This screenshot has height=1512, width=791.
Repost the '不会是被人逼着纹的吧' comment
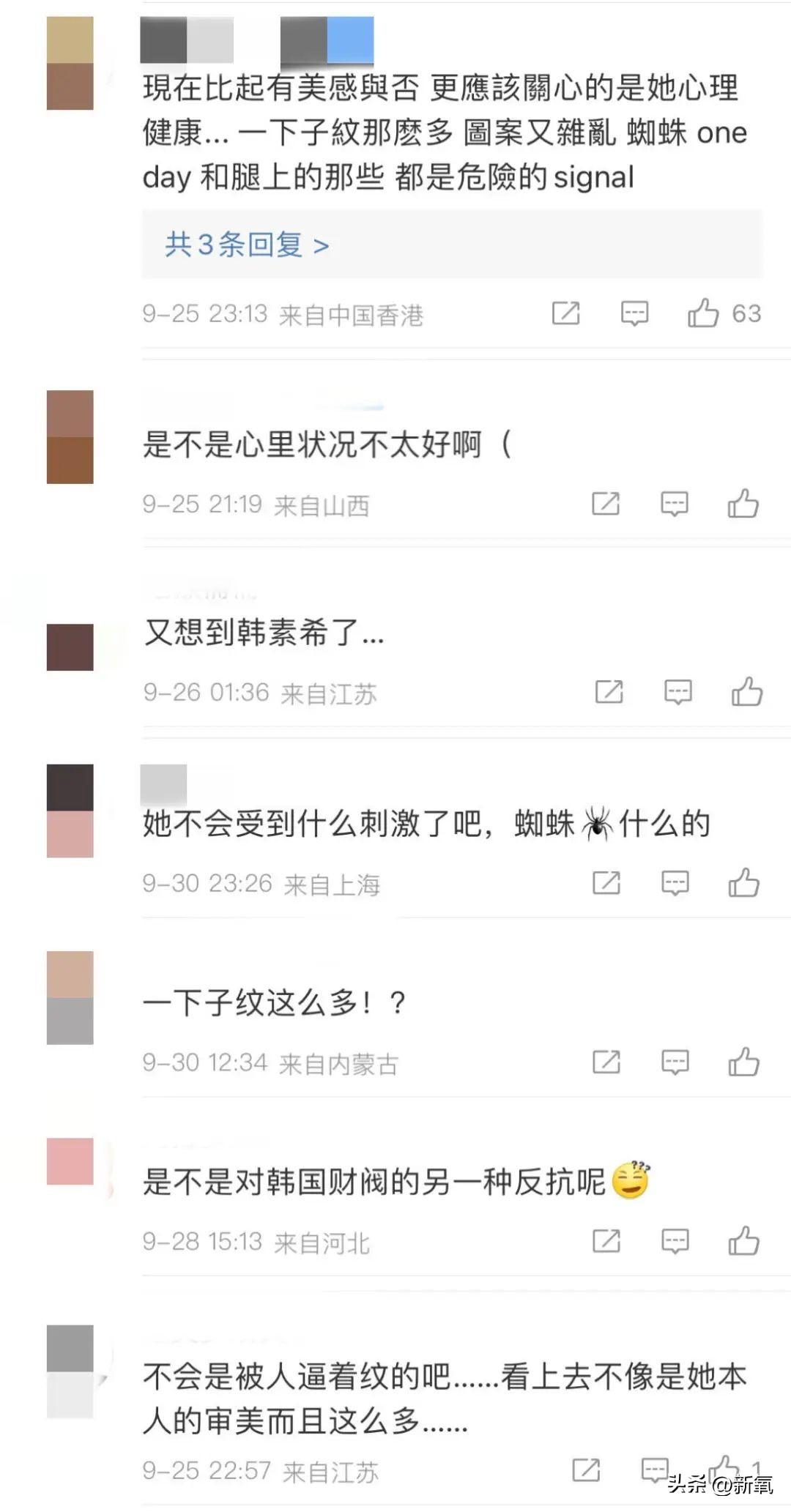click(586, 1470)
